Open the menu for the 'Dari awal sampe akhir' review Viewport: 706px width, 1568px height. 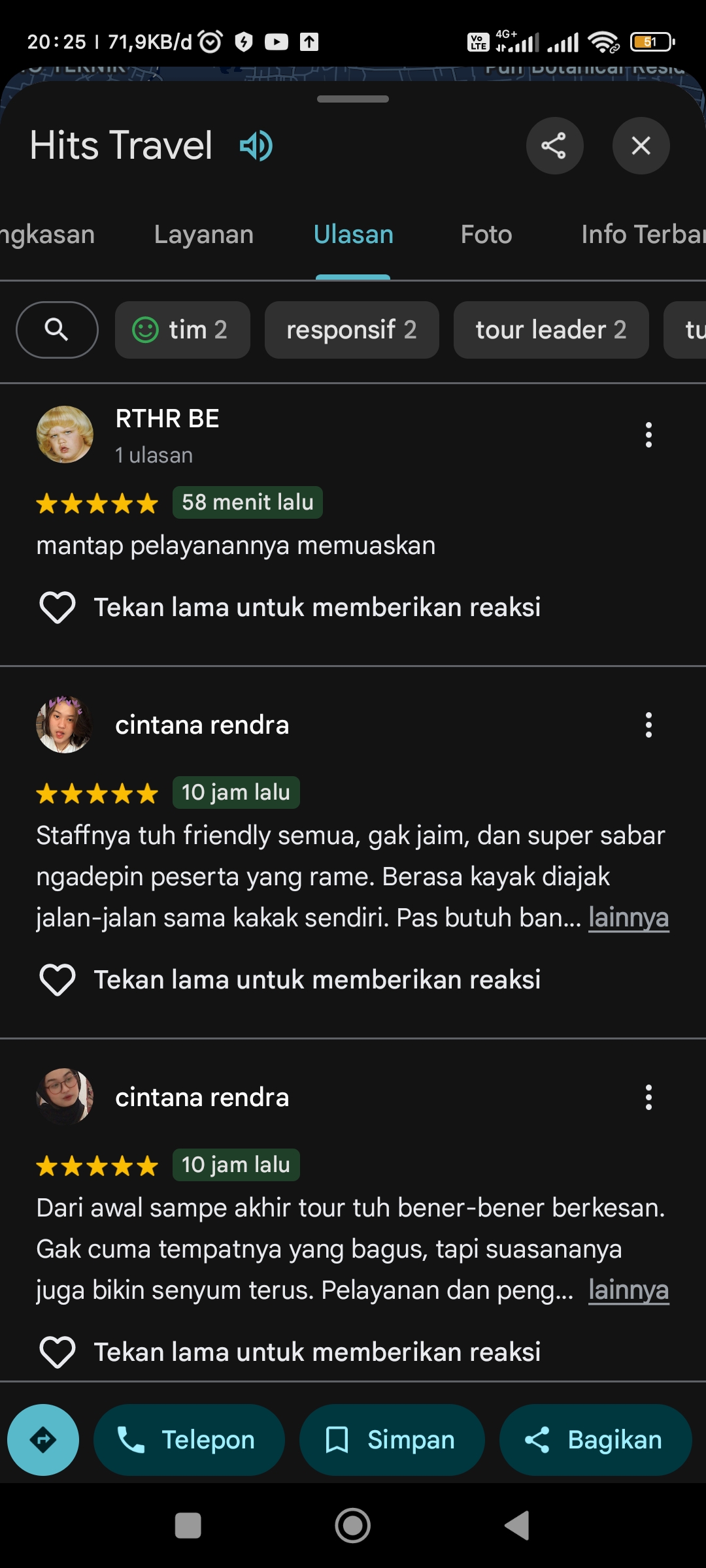(648, 1098)
